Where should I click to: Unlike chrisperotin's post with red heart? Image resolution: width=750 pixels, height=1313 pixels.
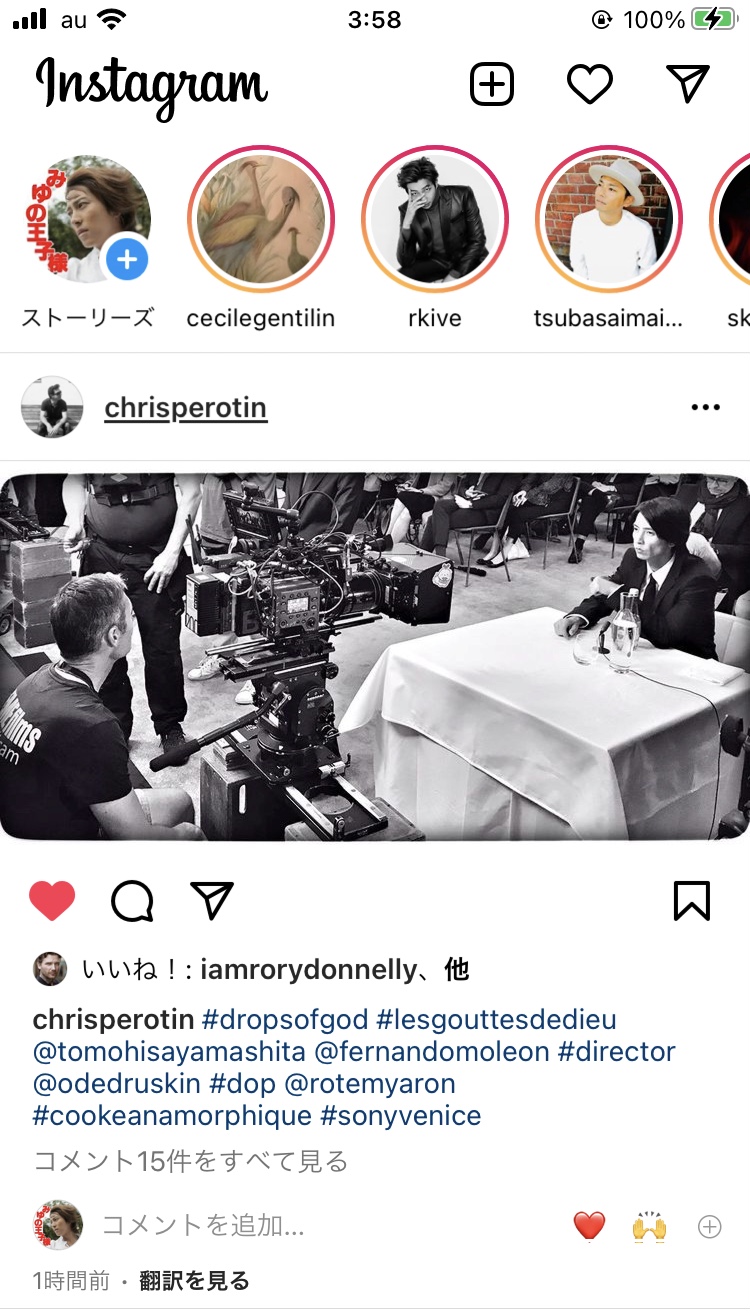coord(52,901)
